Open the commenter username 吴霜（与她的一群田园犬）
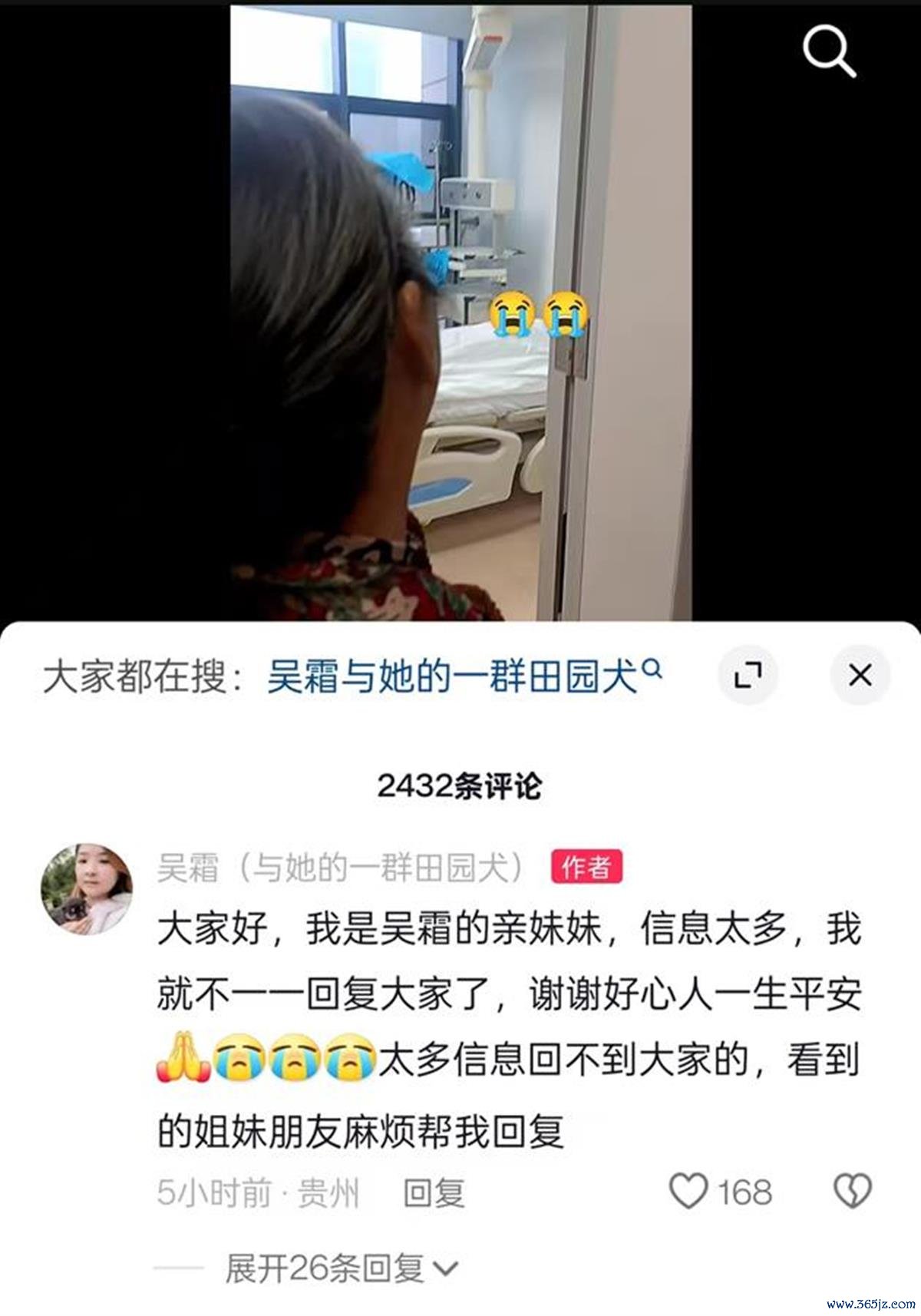 pyautogui.click(x=341, y=868)
